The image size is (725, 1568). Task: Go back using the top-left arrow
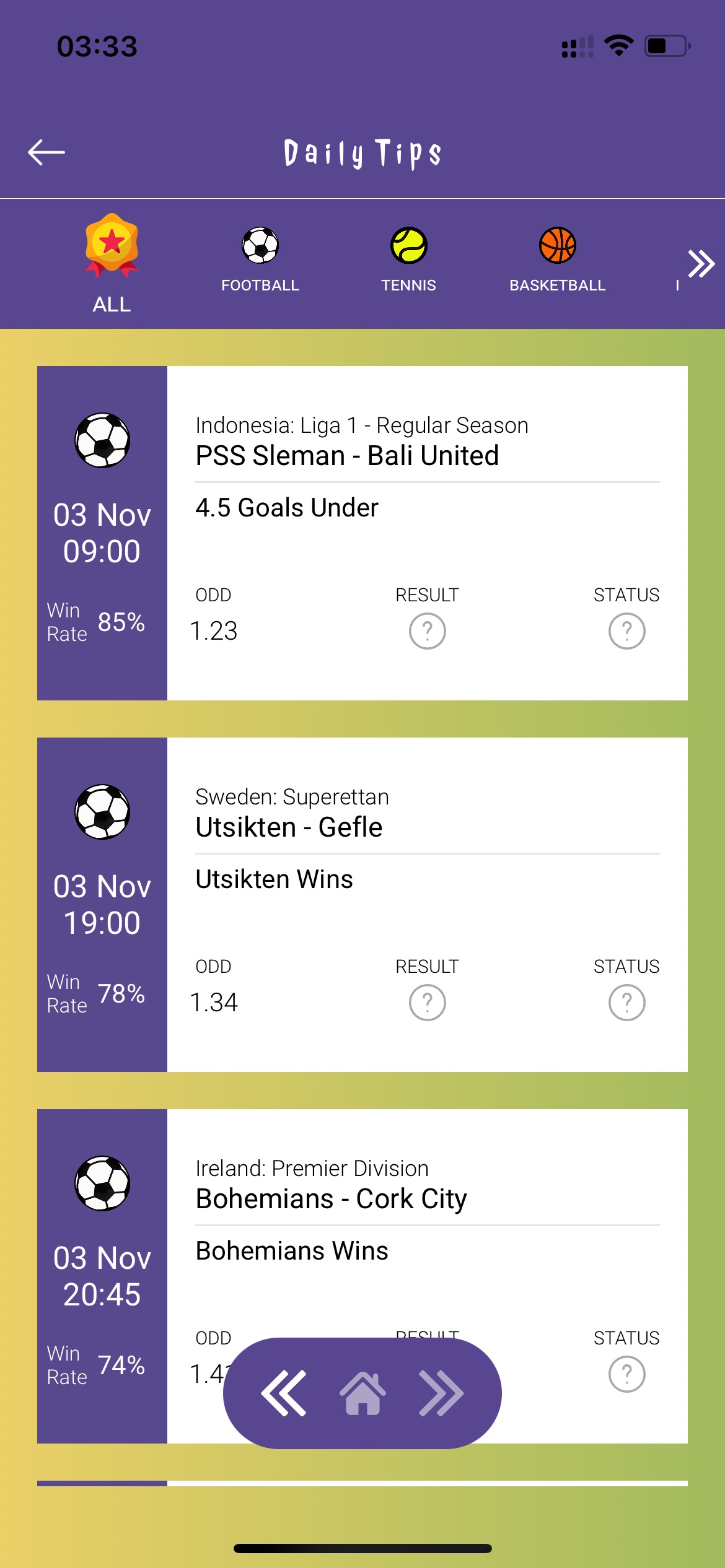point(46,152)
